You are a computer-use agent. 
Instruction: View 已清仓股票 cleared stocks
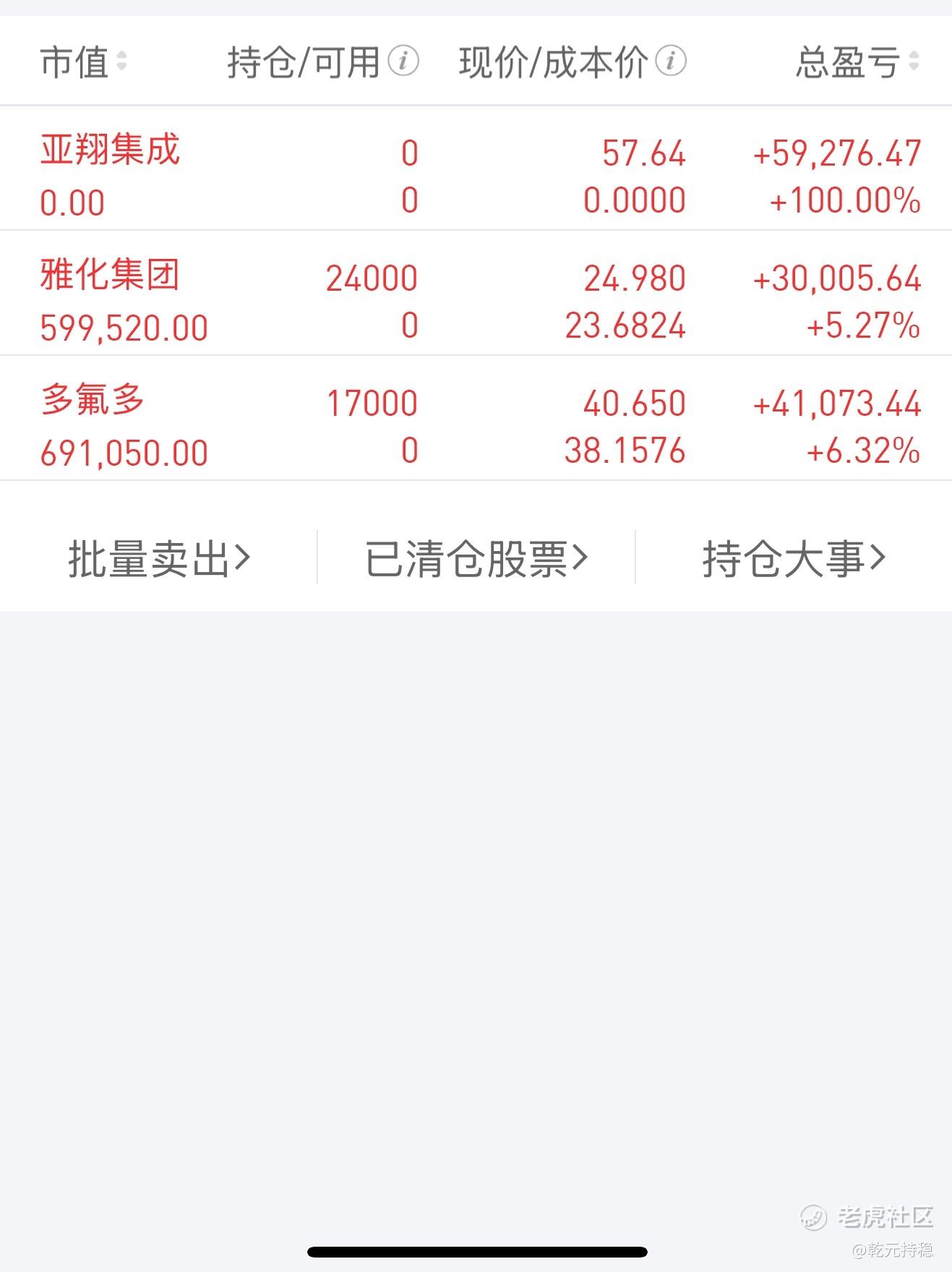[476, 558]
